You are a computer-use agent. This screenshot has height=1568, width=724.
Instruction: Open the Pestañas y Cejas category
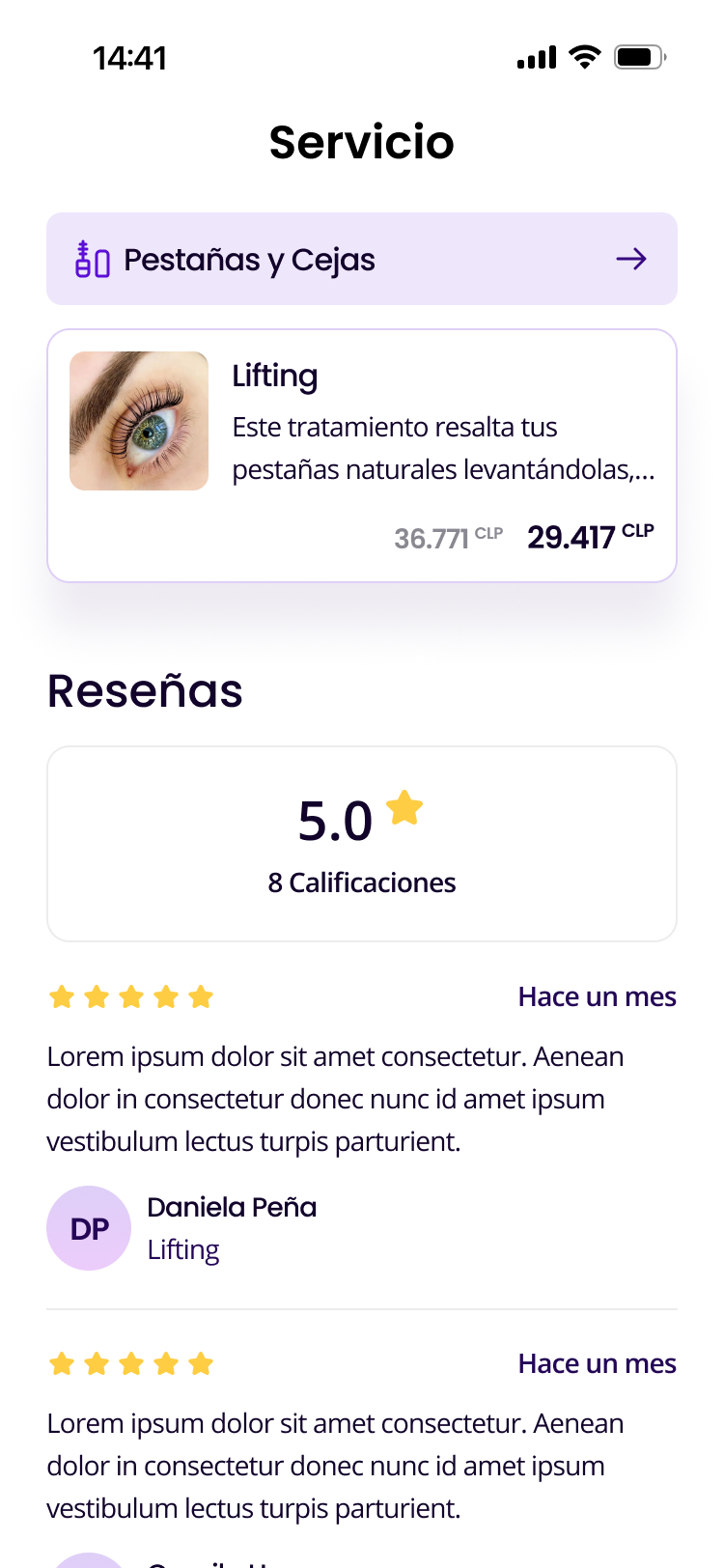pos(362,259)
